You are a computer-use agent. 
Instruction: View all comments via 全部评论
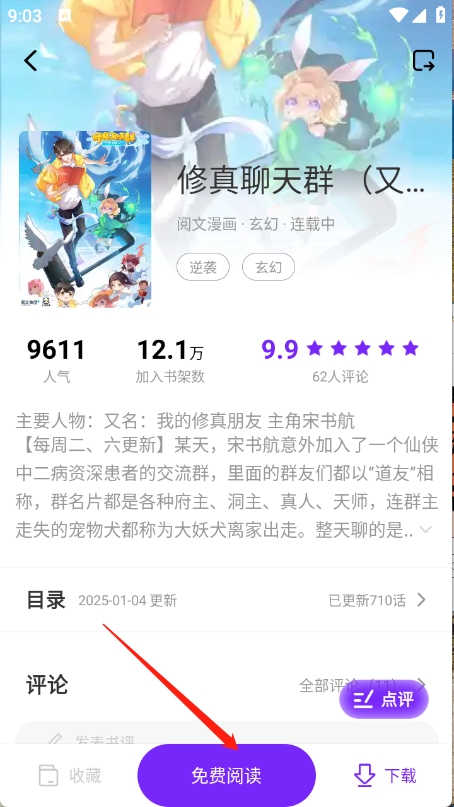363,685
